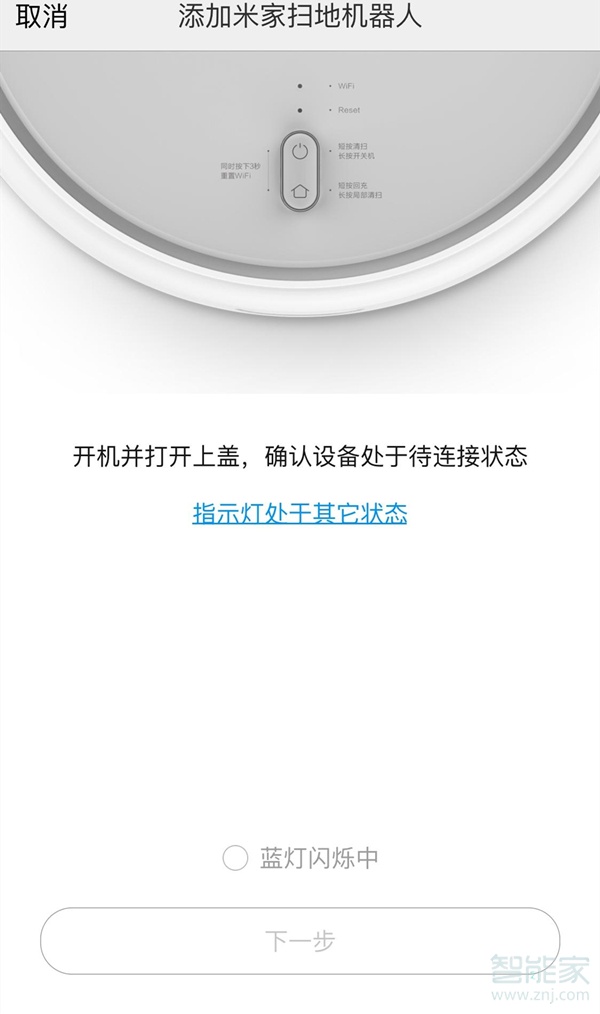Tap 取消 to cancel adding device
Screen dimensions: 600x1014
point(41,17)
